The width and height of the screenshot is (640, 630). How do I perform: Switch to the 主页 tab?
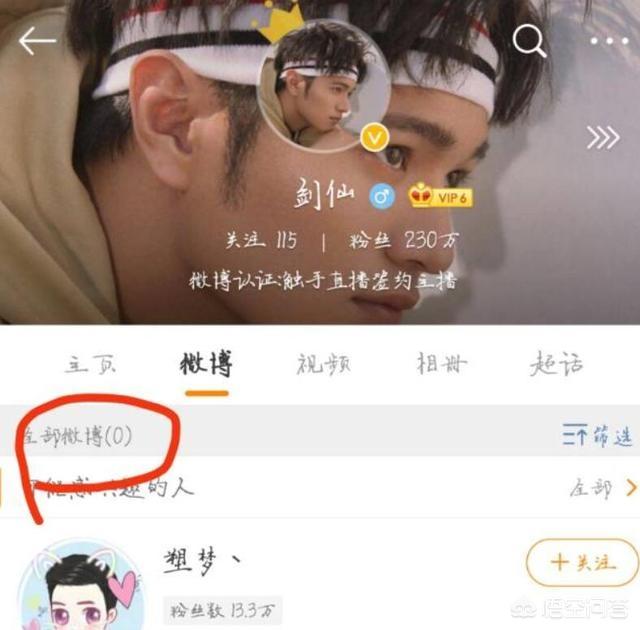[x=90, y=364]
